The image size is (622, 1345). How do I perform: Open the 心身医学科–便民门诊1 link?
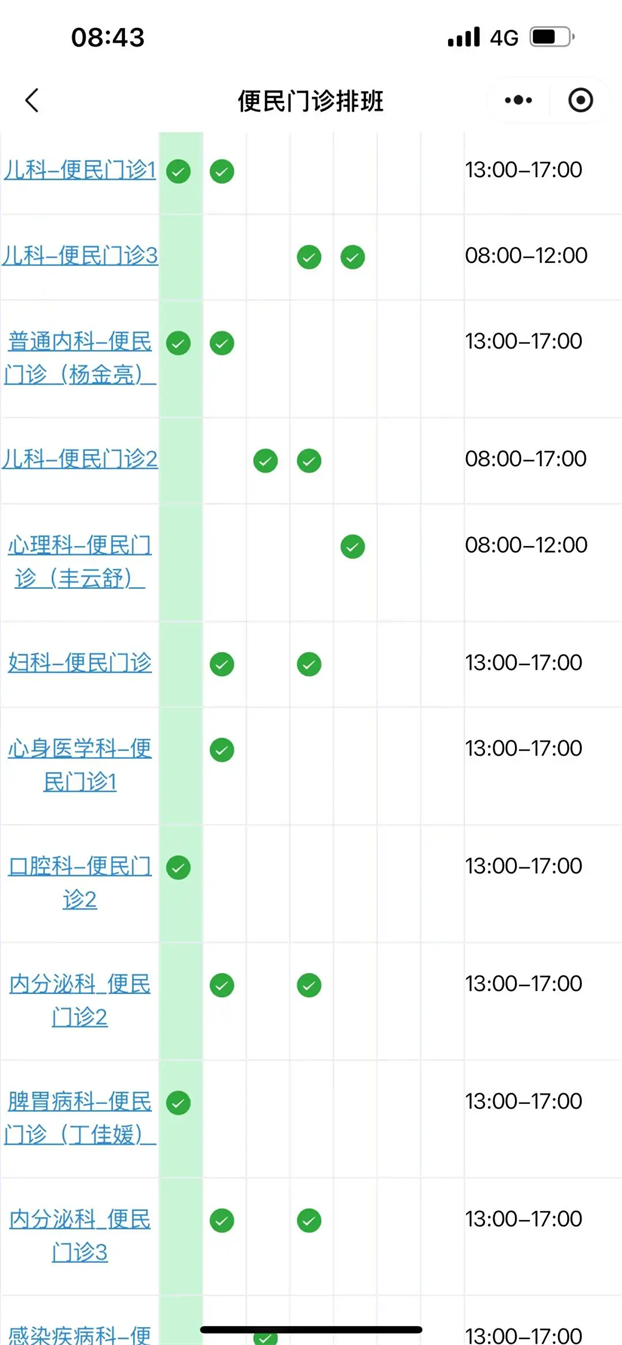tap(80, 765)
